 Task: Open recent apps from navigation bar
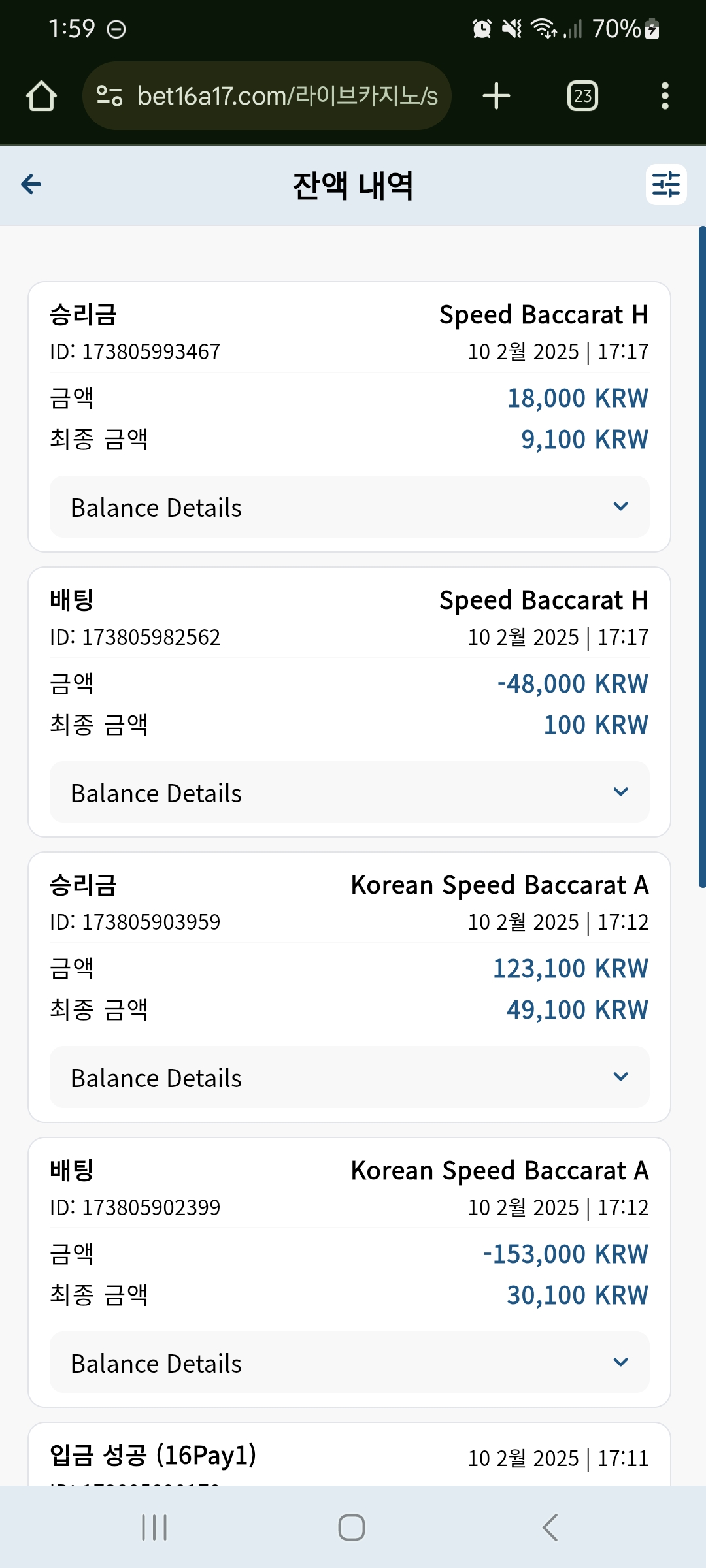155,1527
